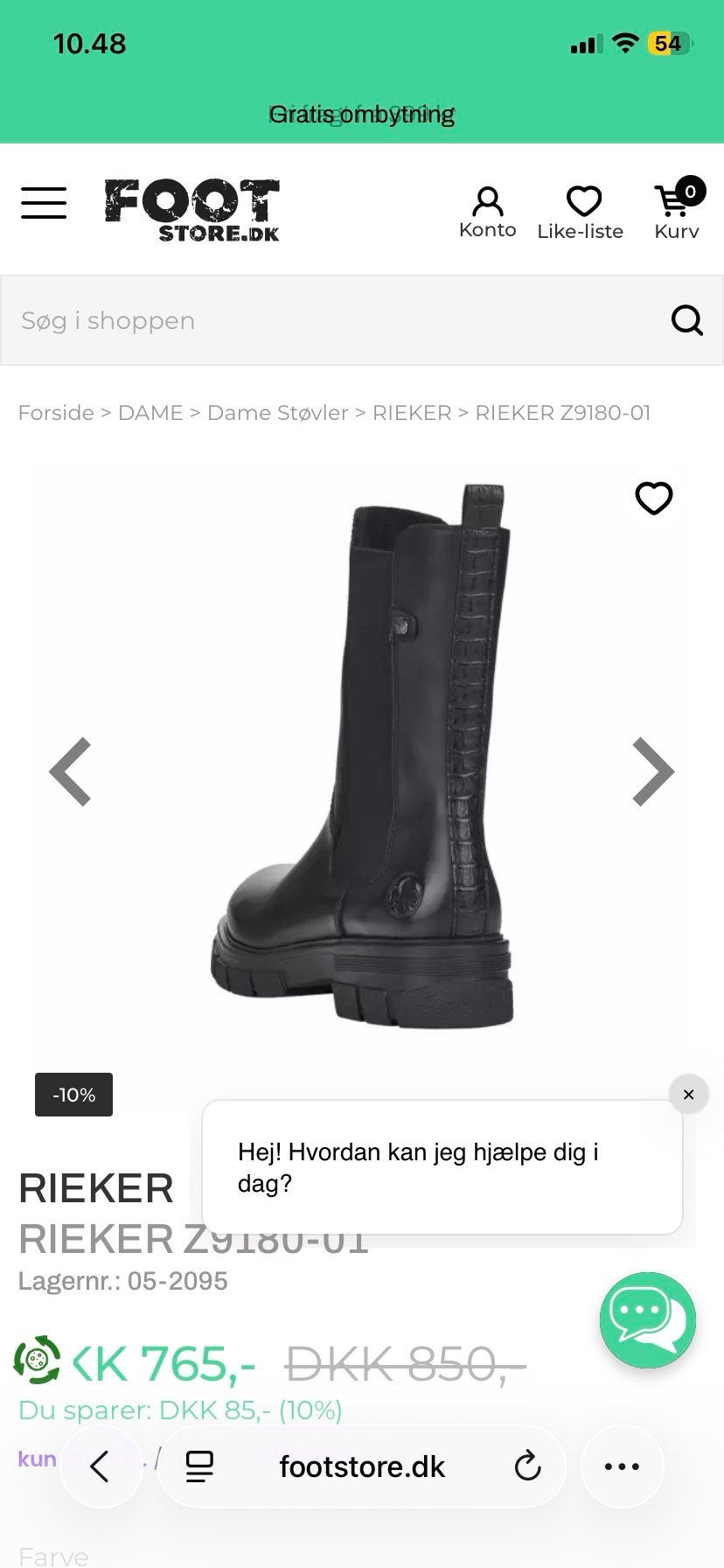Open the Forside breadcrumb link
Screen dimensions: 724x1568
[56, 413]
